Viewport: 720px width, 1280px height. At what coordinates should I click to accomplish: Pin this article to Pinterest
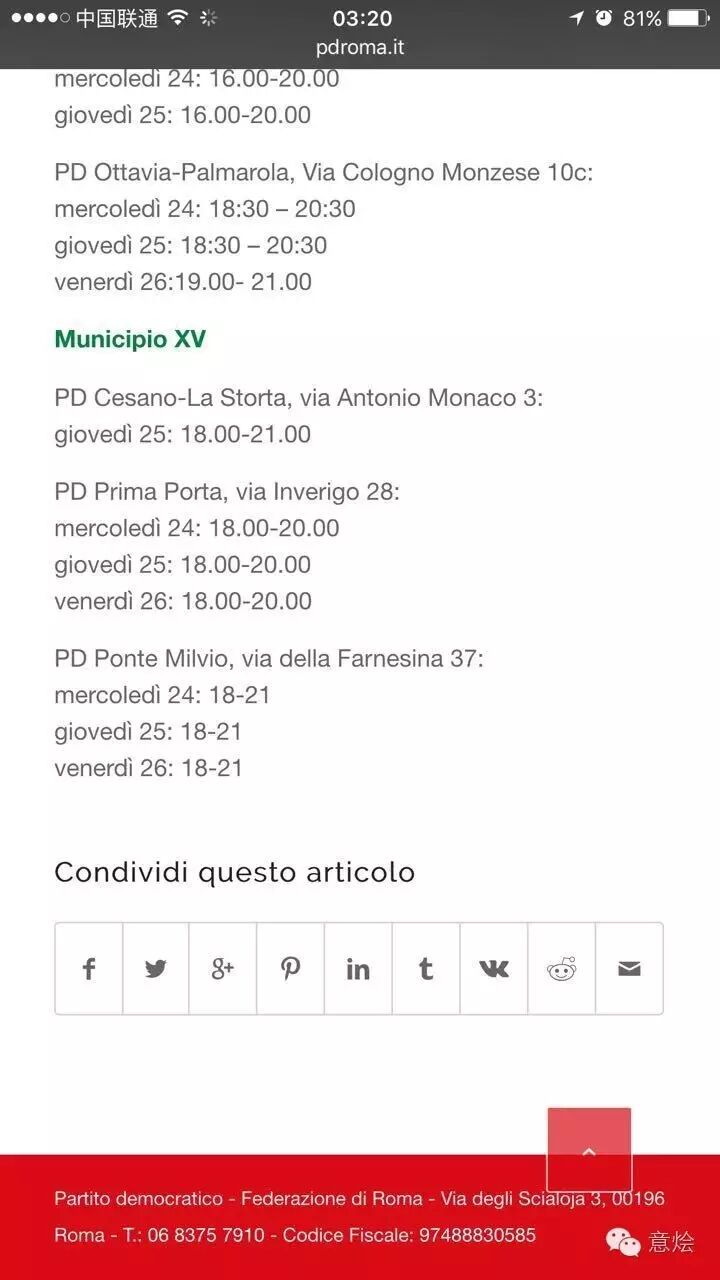290,968
